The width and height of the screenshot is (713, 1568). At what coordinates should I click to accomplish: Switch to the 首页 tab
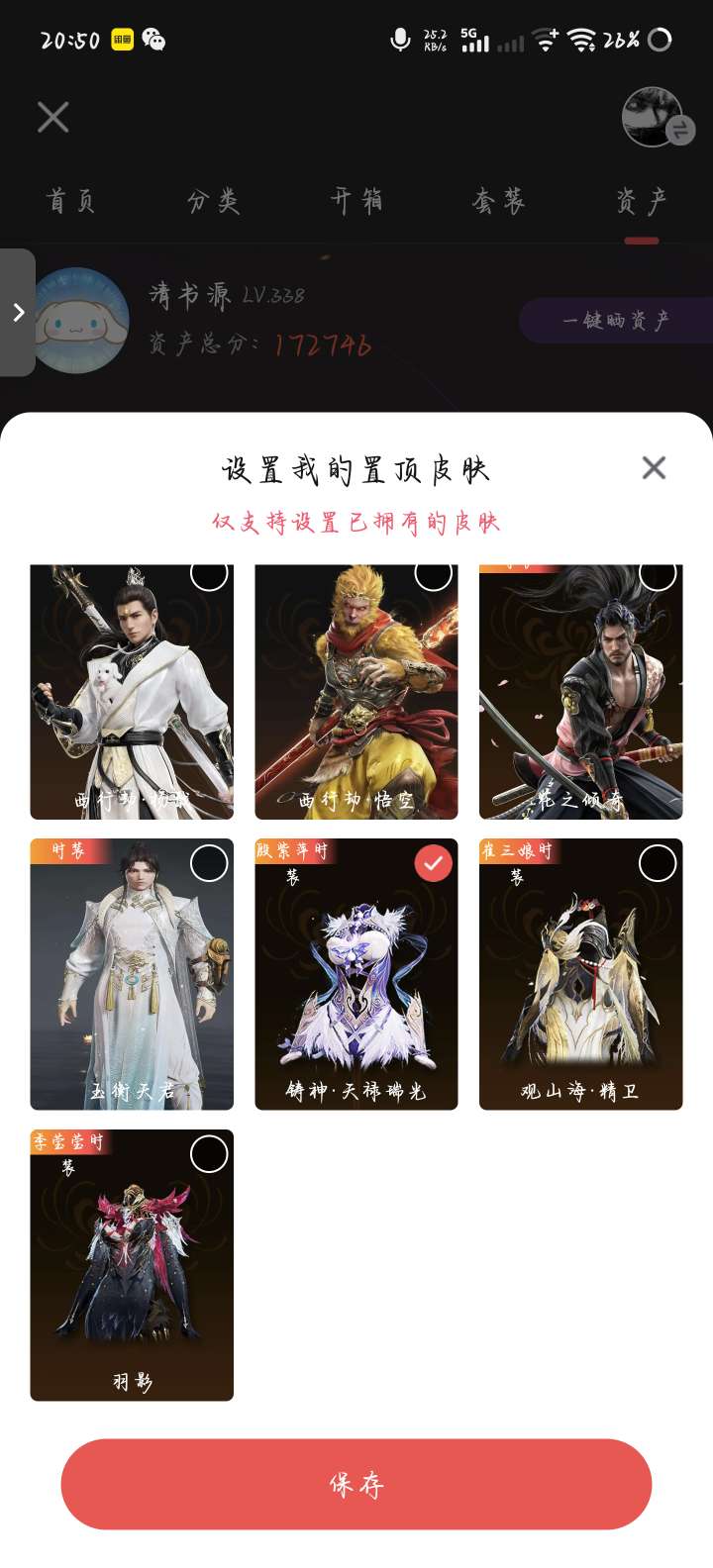[70, 202]
